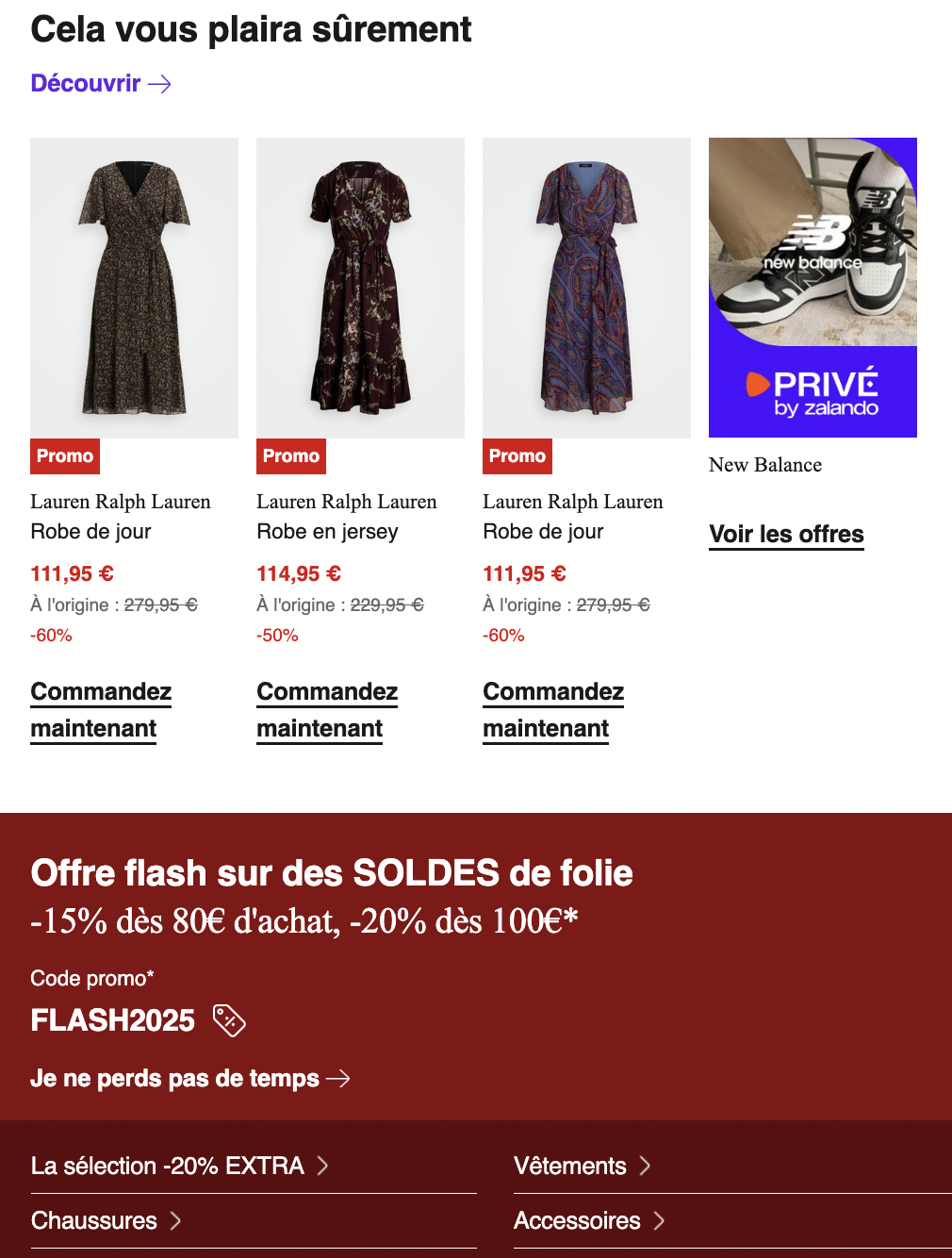
Task: Click the chevron next to Vêtements
Action: (x=645, y=1166)
